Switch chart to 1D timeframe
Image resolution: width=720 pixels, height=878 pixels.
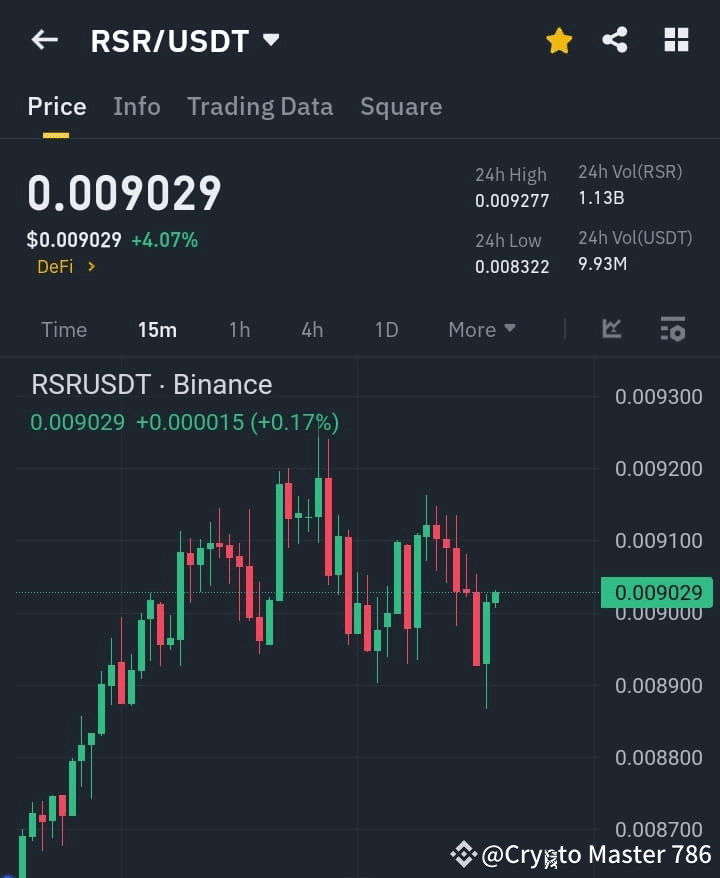(x=386, y=329)
